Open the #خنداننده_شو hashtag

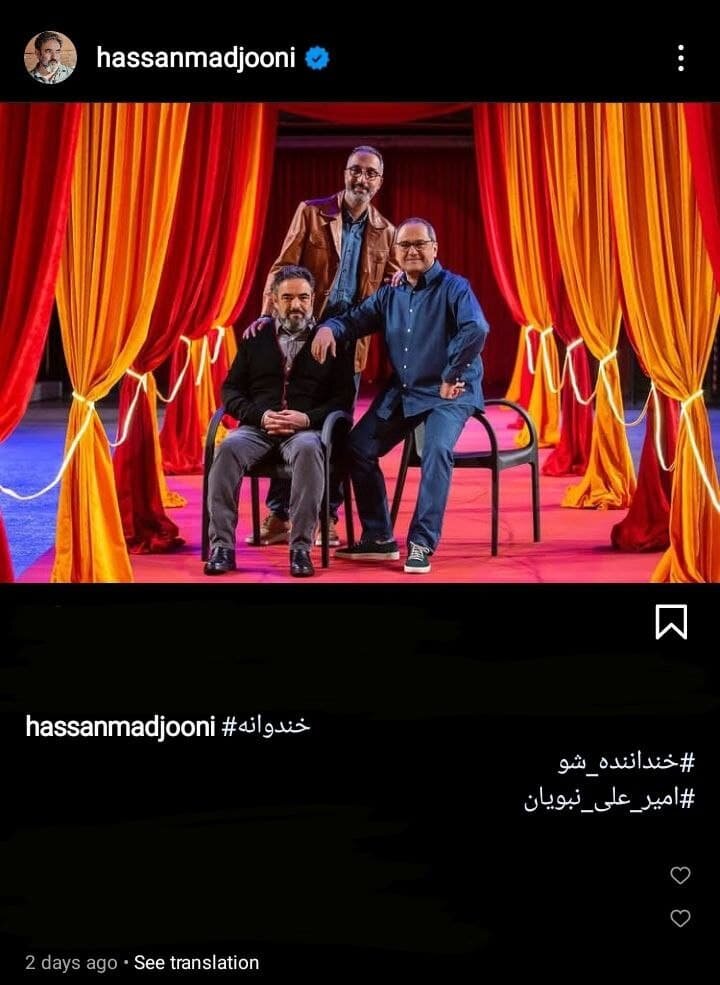[x=626, y=762]
